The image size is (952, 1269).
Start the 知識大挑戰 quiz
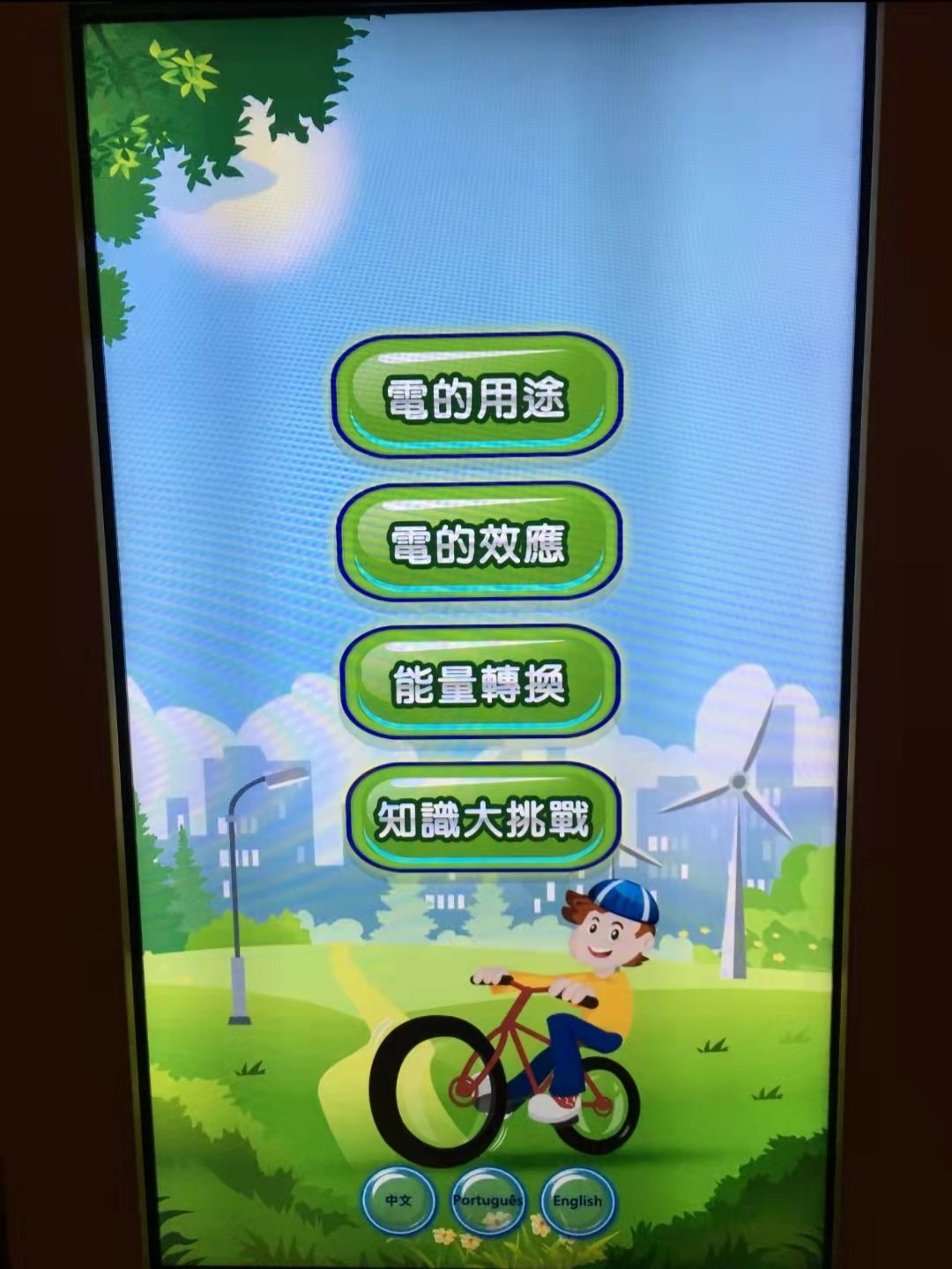(481, 818)
